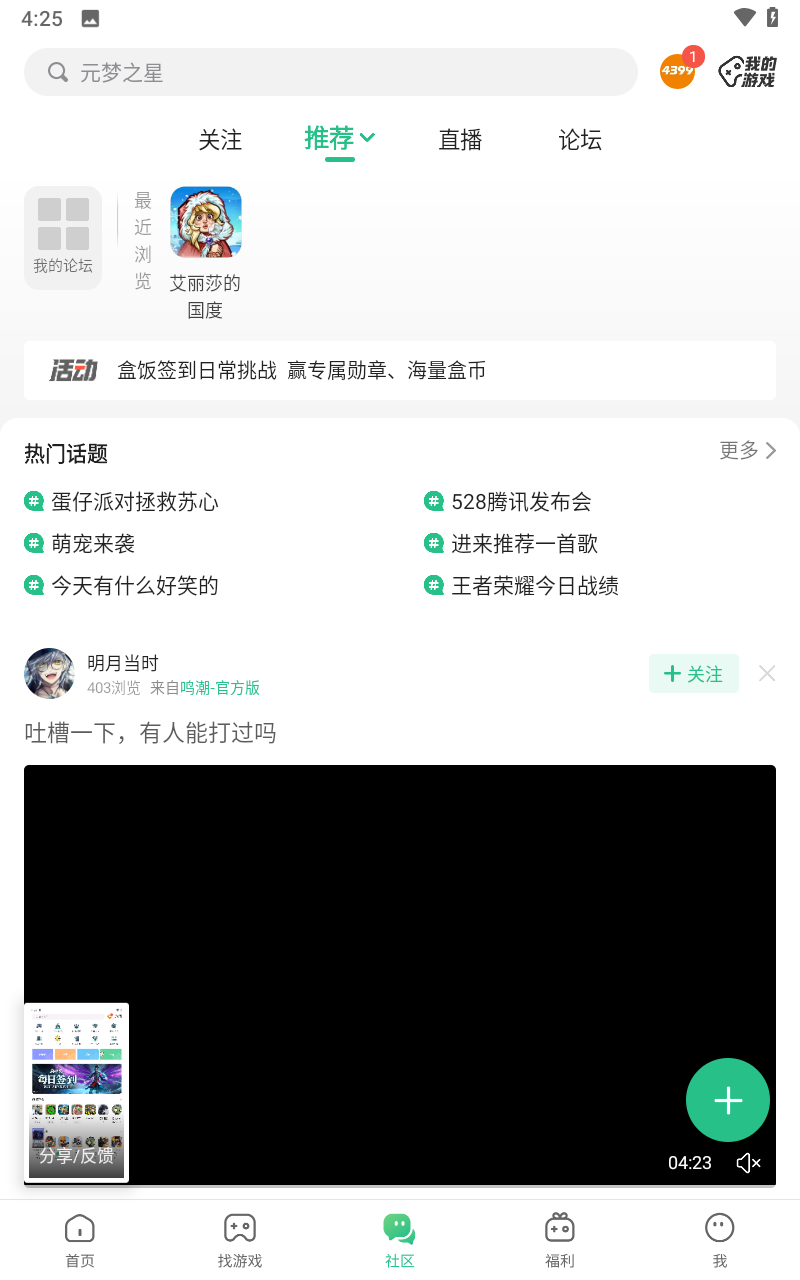The height and width of the screenshot is (1280, 800).
Task: Switch to the 关注 tab
Action: (220, 140)
